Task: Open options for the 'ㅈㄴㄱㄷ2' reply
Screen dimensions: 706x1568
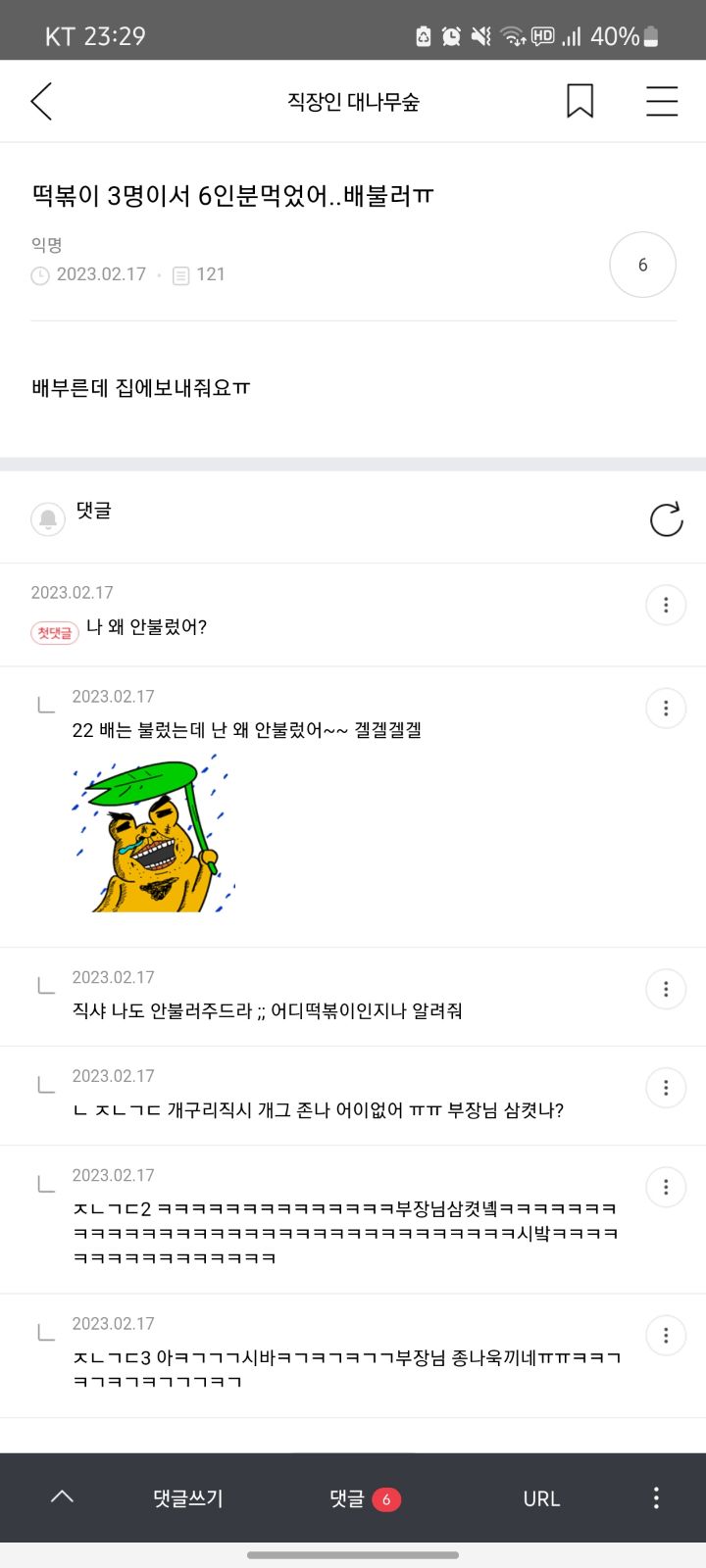Action: [666, 1187]
